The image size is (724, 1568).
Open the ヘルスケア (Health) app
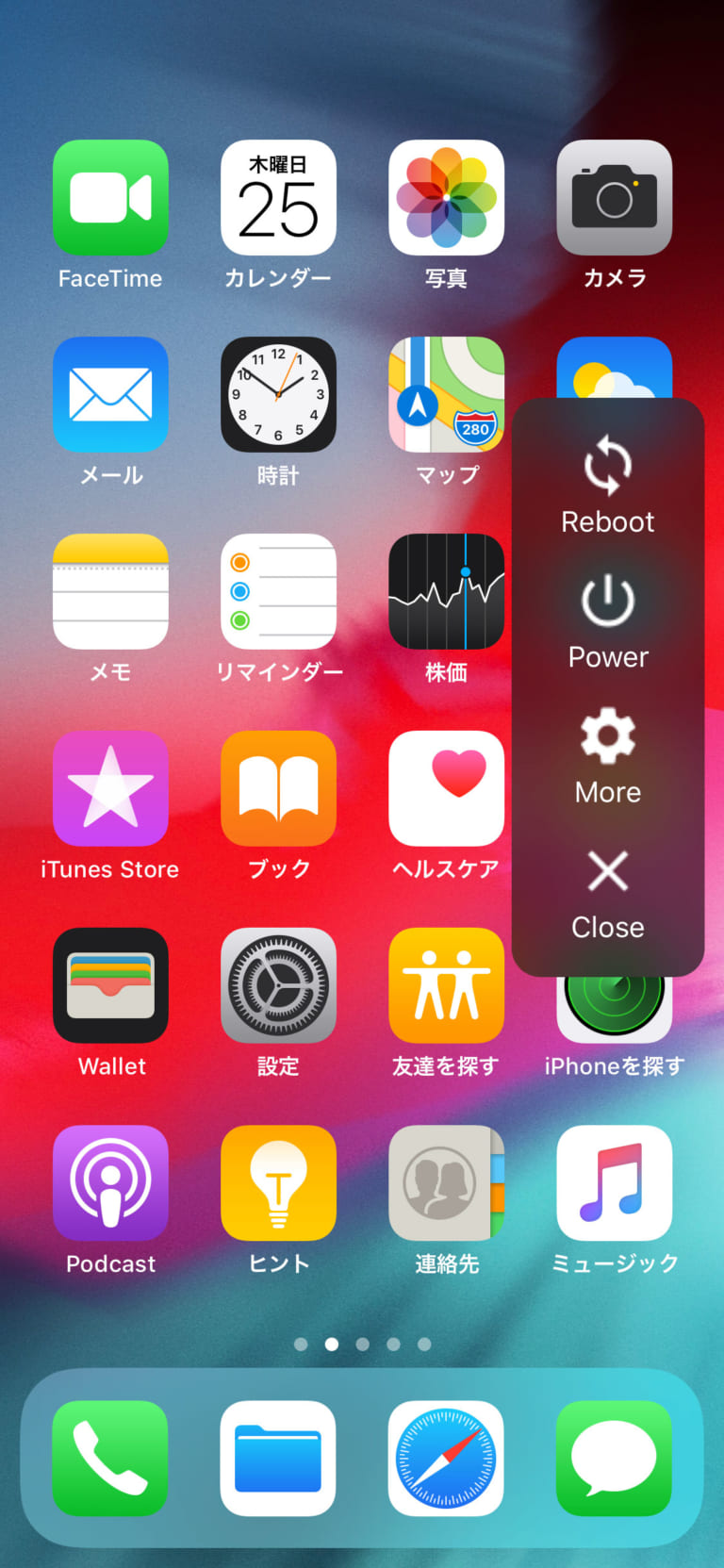(446, 788)
